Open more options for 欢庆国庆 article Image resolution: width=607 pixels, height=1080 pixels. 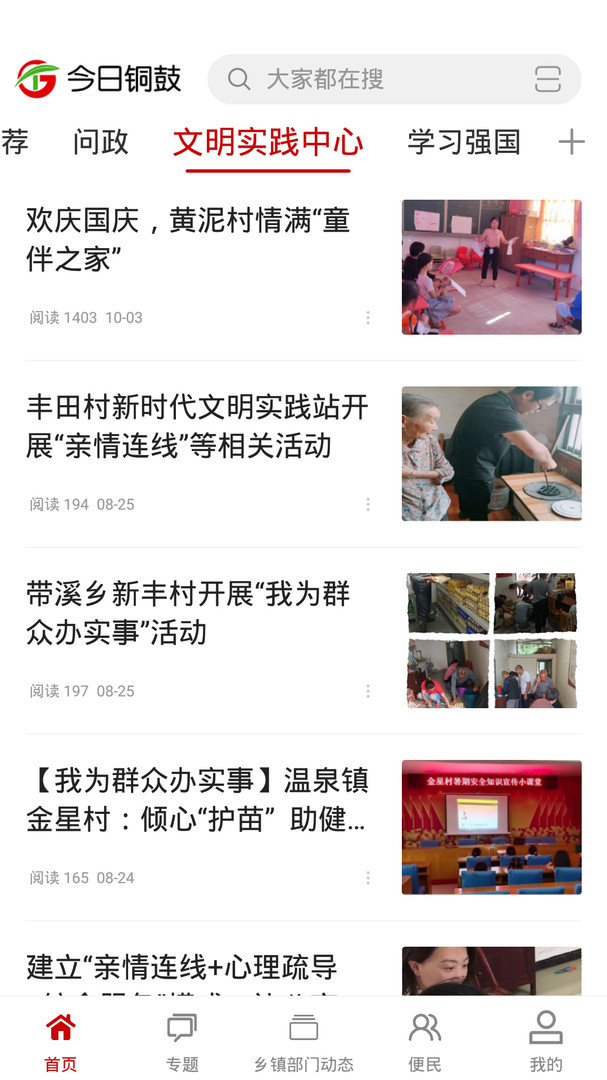[x=368, y=318]
